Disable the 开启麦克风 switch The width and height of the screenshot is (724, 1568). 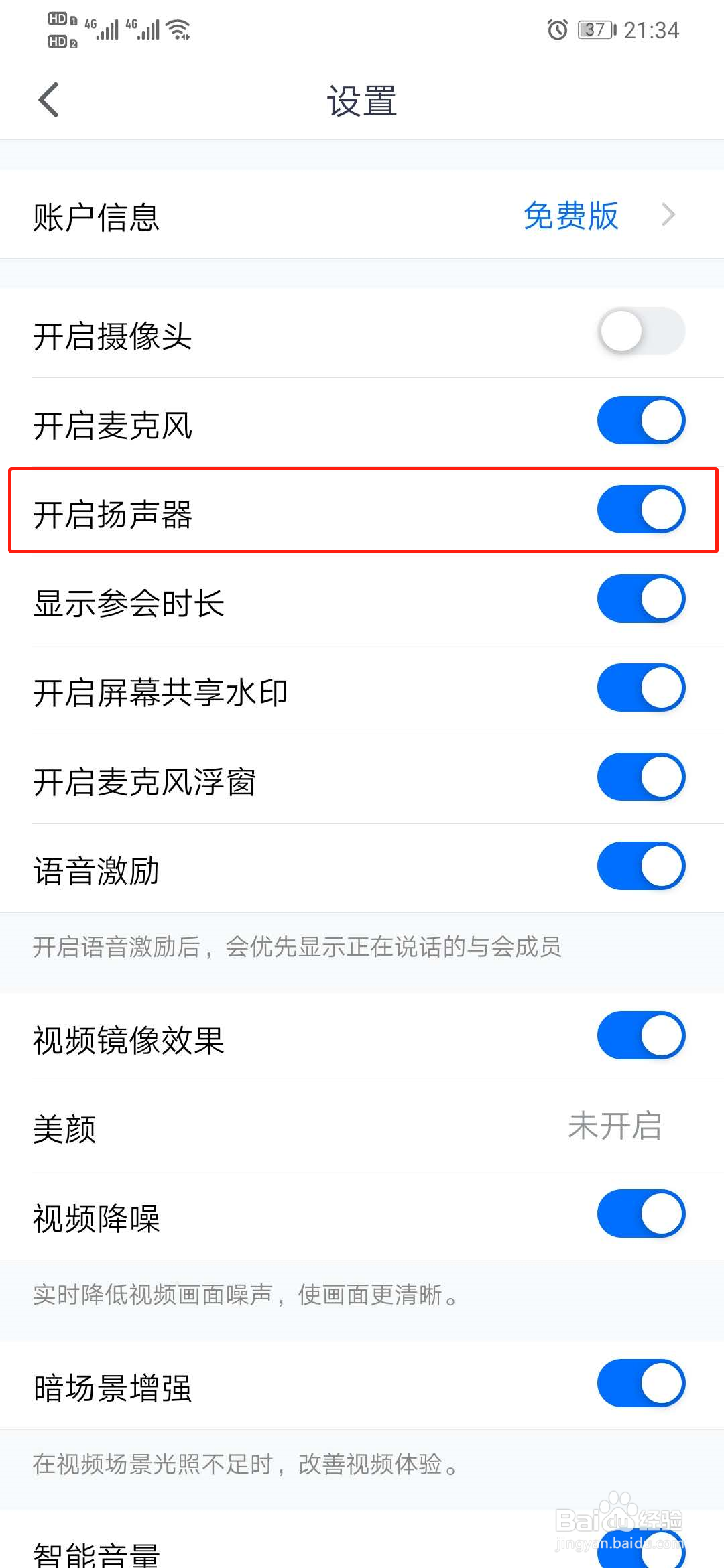[x=640, y=419]
